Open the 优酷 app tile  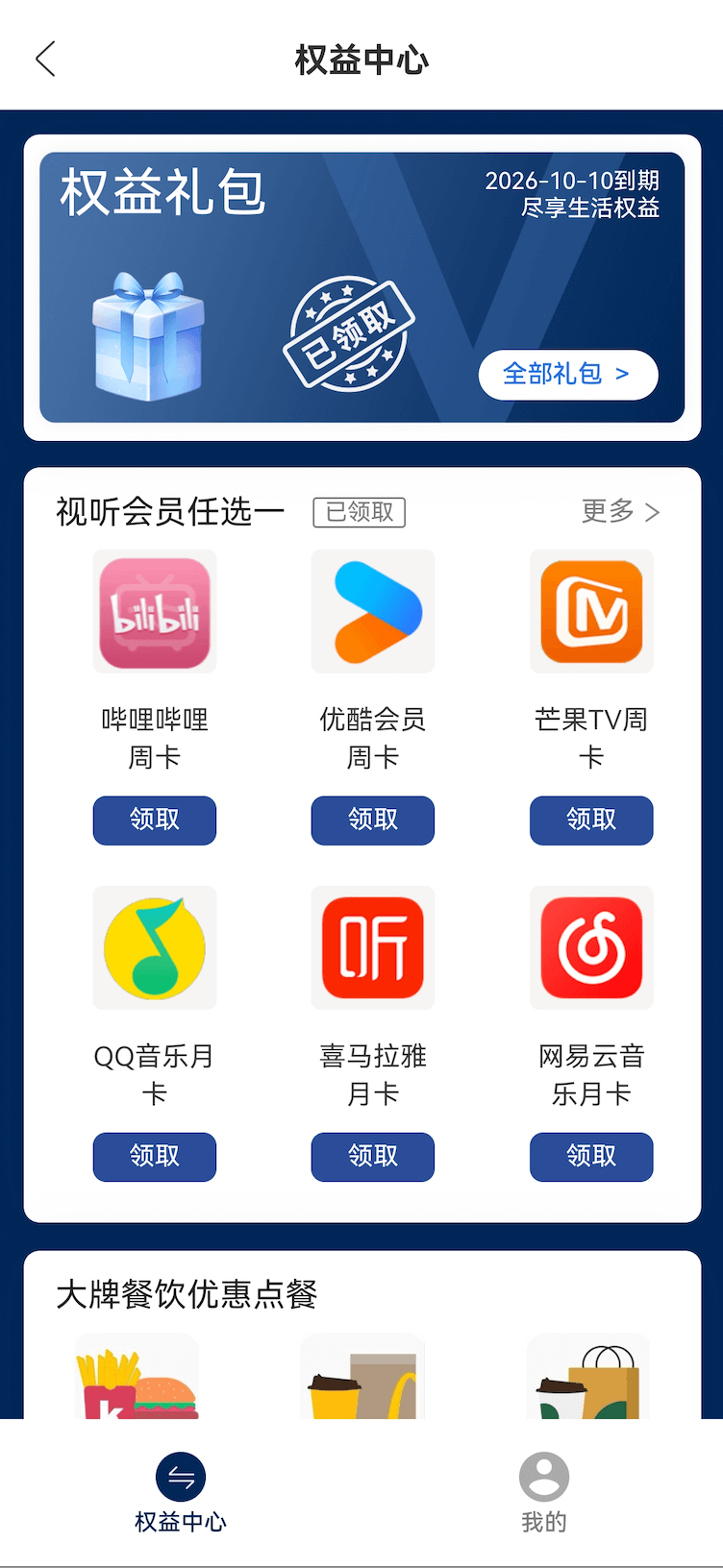pos(373,612)
